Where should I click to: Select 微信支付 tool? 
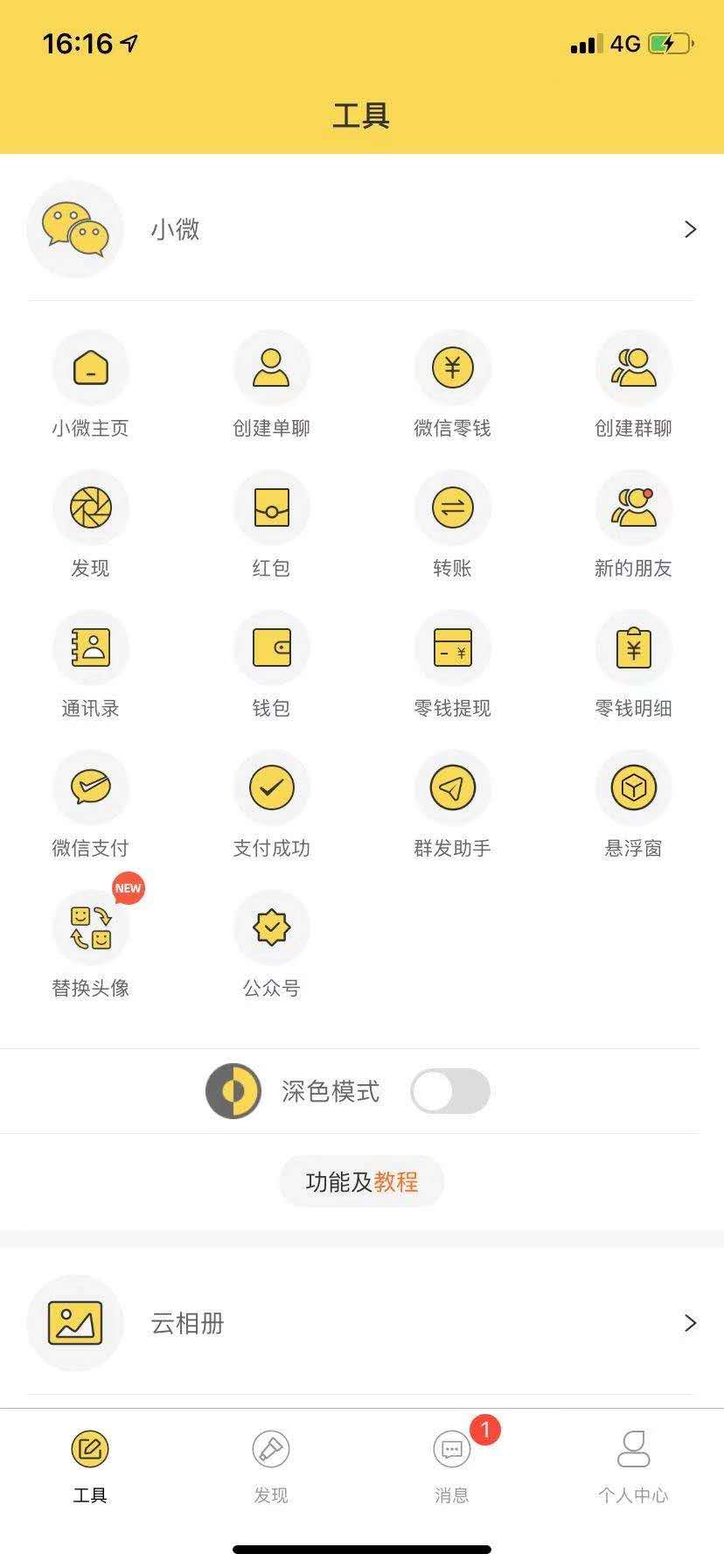tap(90, 805)
